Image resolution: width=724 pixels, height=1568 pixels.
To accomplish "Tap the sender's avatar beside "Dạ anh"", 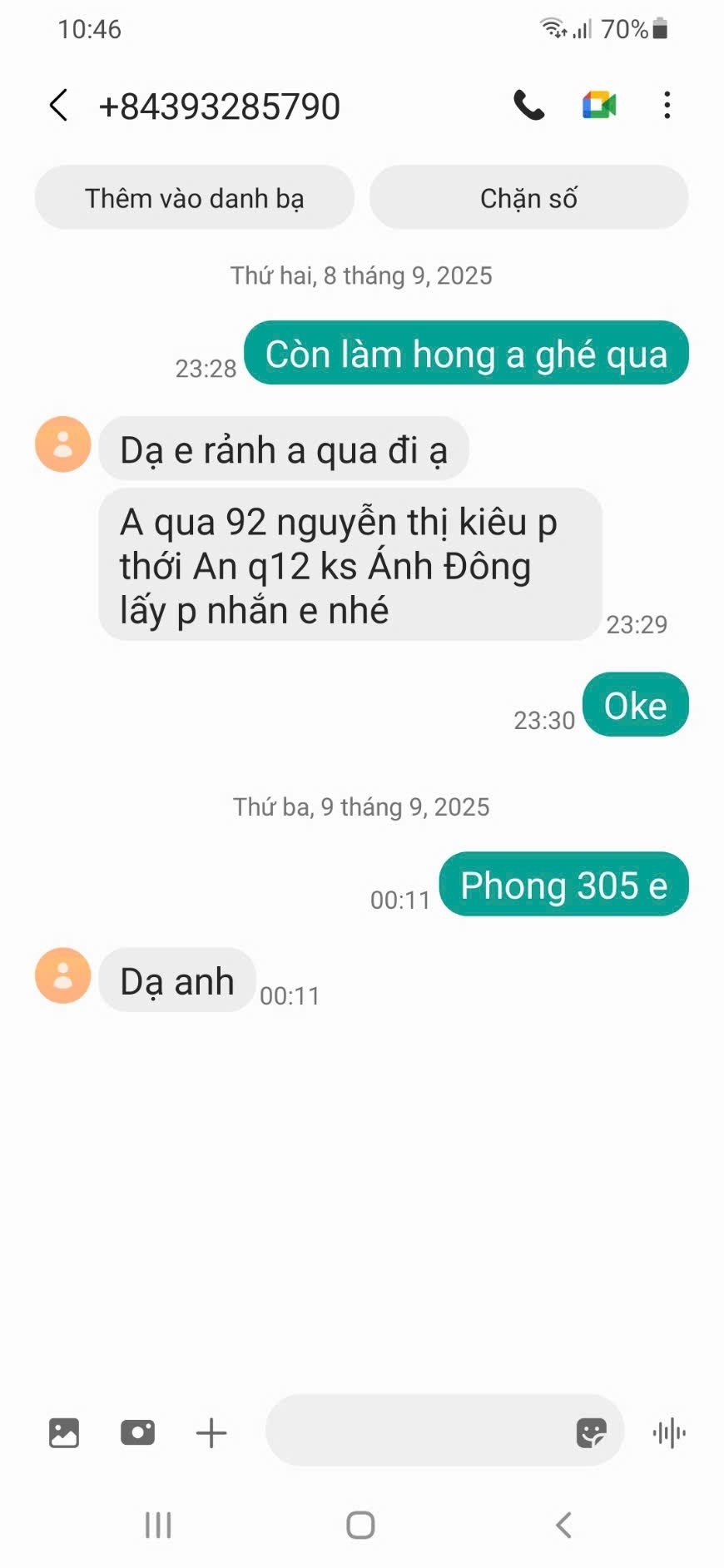I will tap(62, 975).
